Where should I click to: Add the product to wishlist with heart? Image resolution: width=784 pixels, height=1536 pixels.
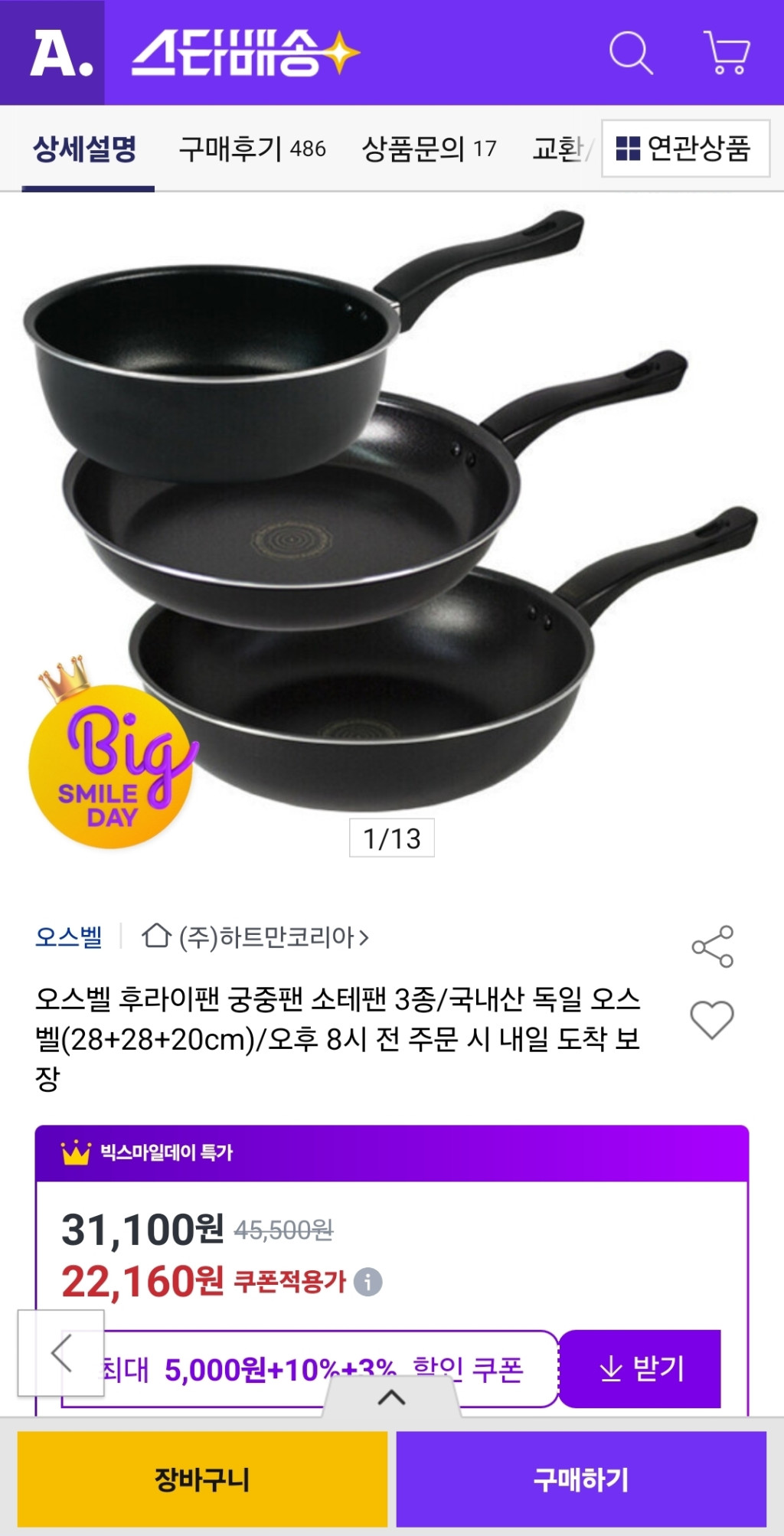(712, 1020)
